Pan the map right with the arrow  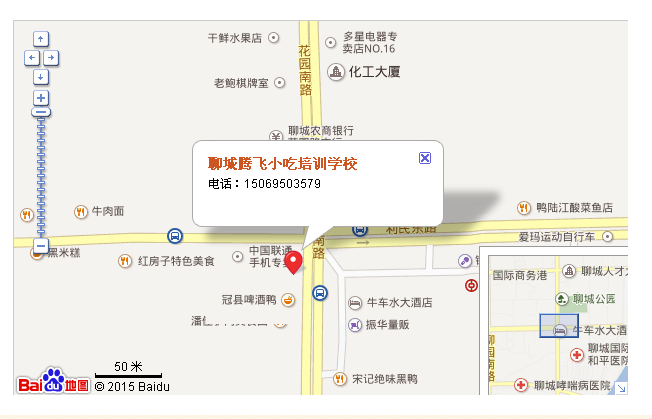pos(50,58)
